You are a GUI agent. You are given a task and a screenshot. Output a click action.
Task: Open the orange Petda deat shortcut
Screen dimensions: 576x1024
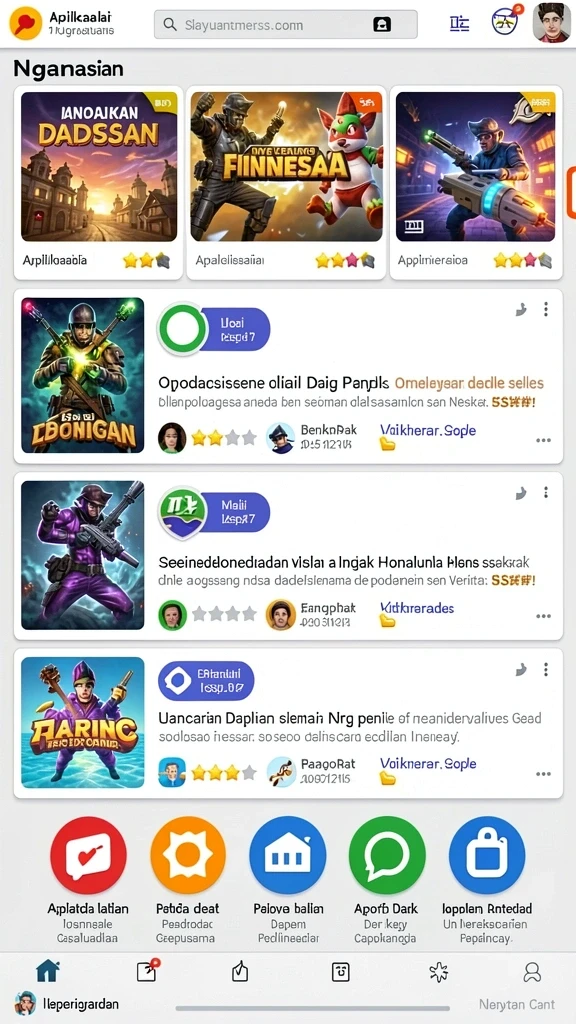click(x=188, y=855)
